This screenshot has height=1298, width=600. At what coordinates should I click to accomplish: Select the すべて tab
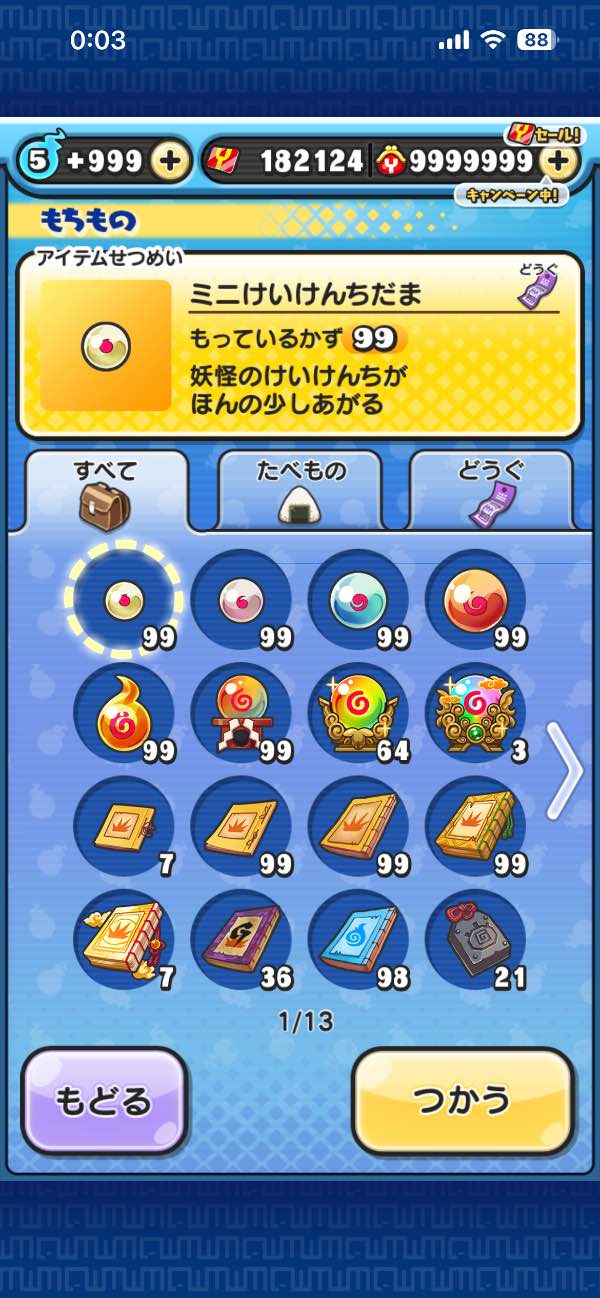pos(105,489)
